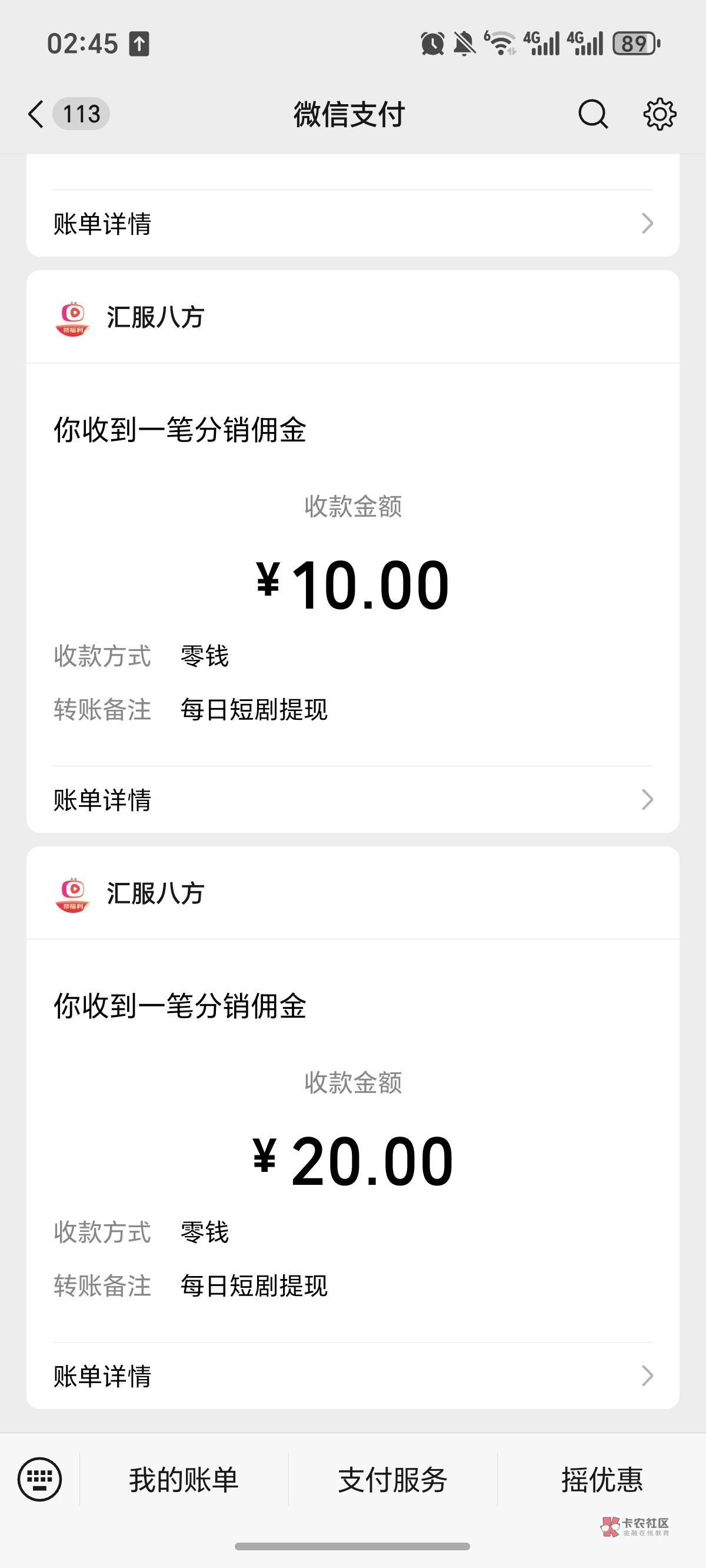Image resolution: width=706 pixels, height=1568 pixels.
Task: Open the settings gear icon
Action: tap(660, 114)
